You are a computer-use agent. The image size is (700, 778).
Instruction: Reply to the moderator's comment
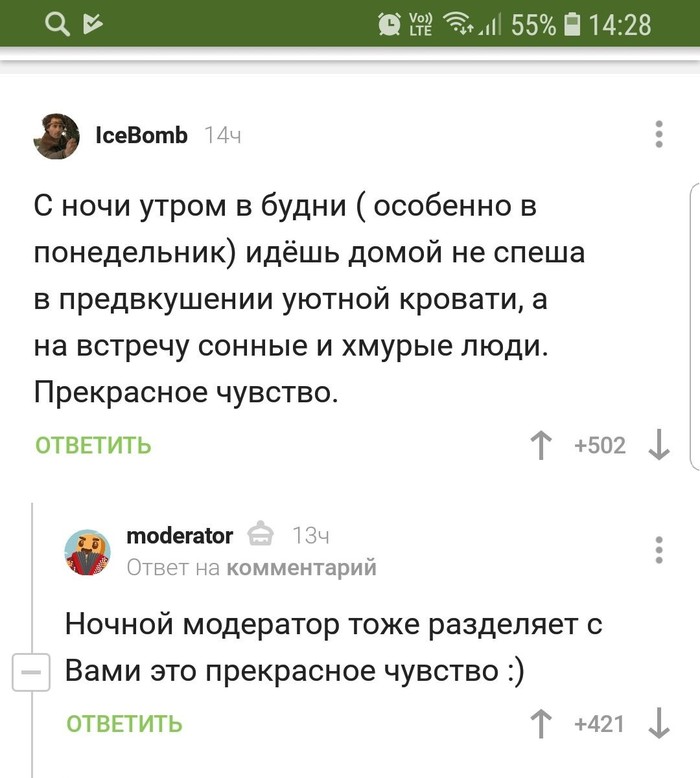pyautogui.click(x=125, y=723)
